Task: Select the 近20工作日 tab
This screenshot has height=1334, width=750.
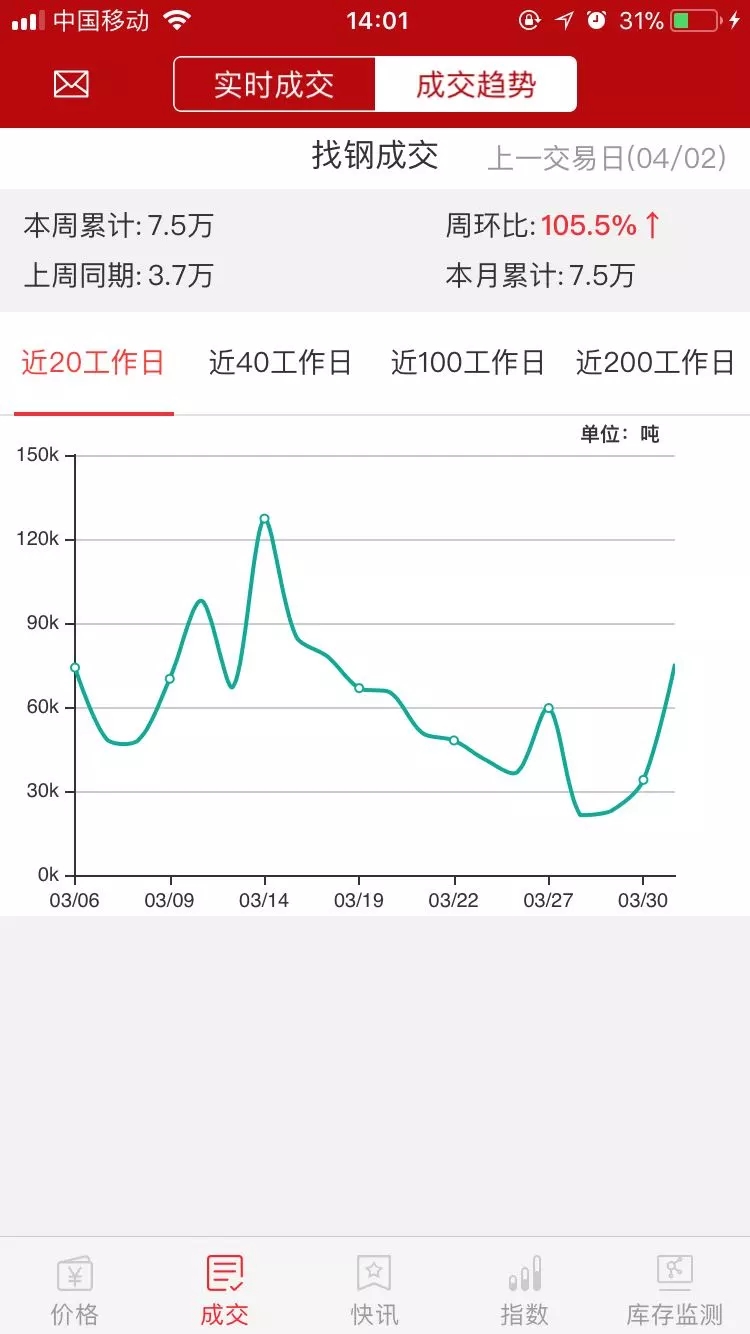Action: pyautogui.click(x=93, y=363)
